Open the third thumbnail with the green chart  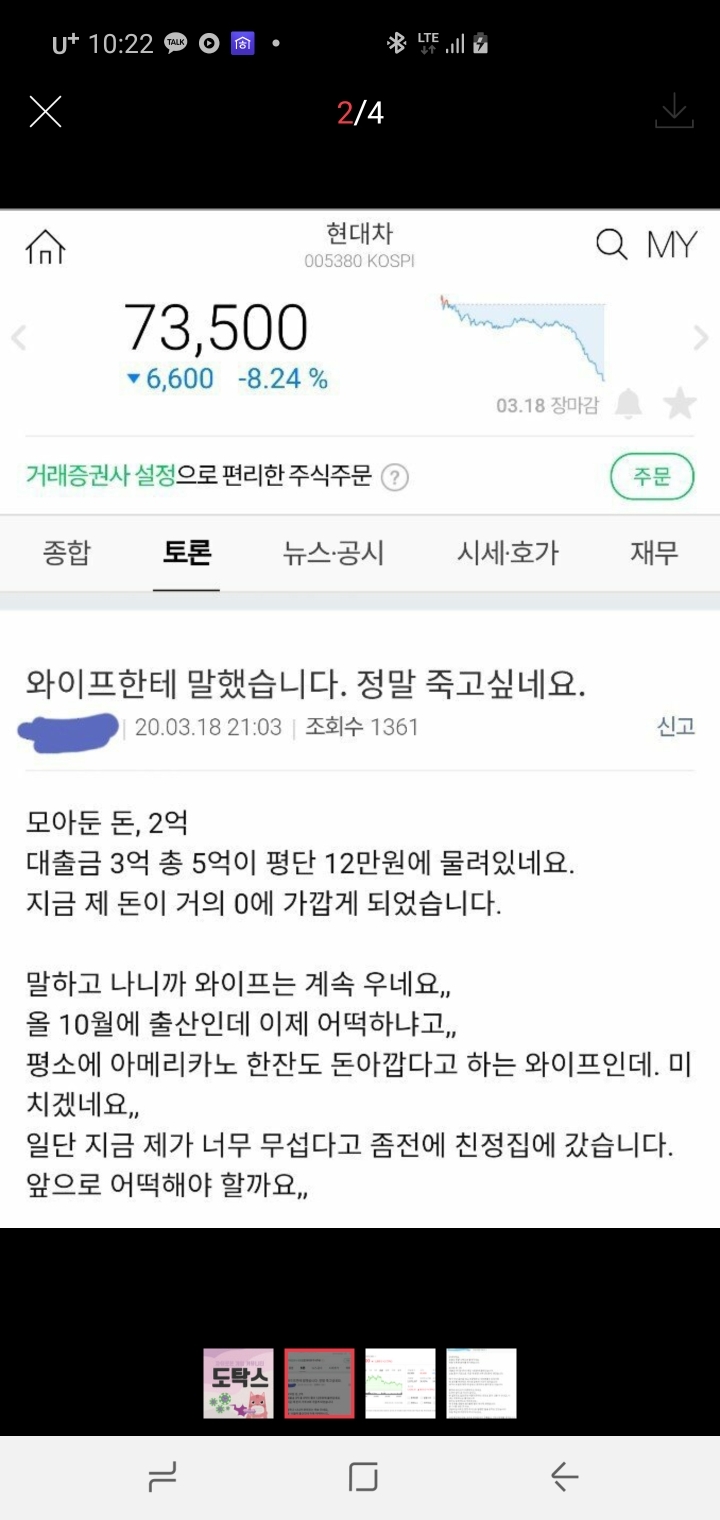pos(400,1383)
